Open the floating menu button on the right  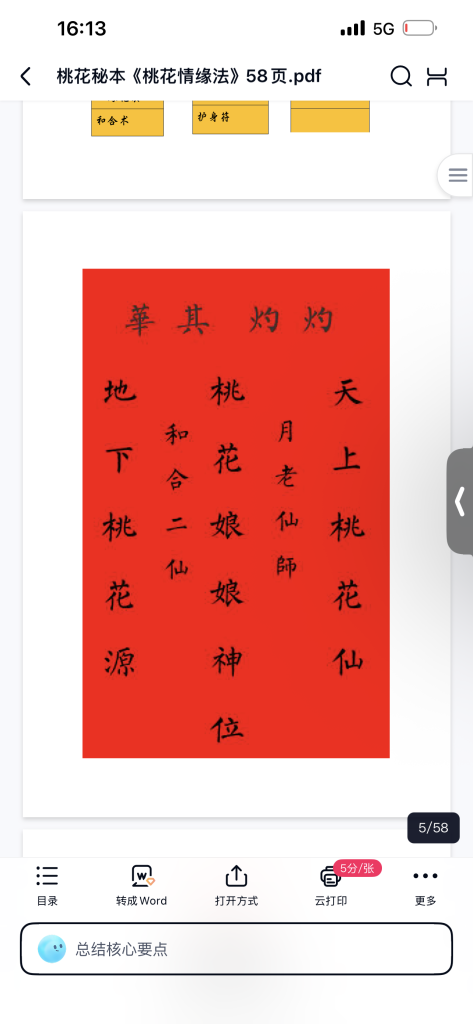[x=457, y=175]
